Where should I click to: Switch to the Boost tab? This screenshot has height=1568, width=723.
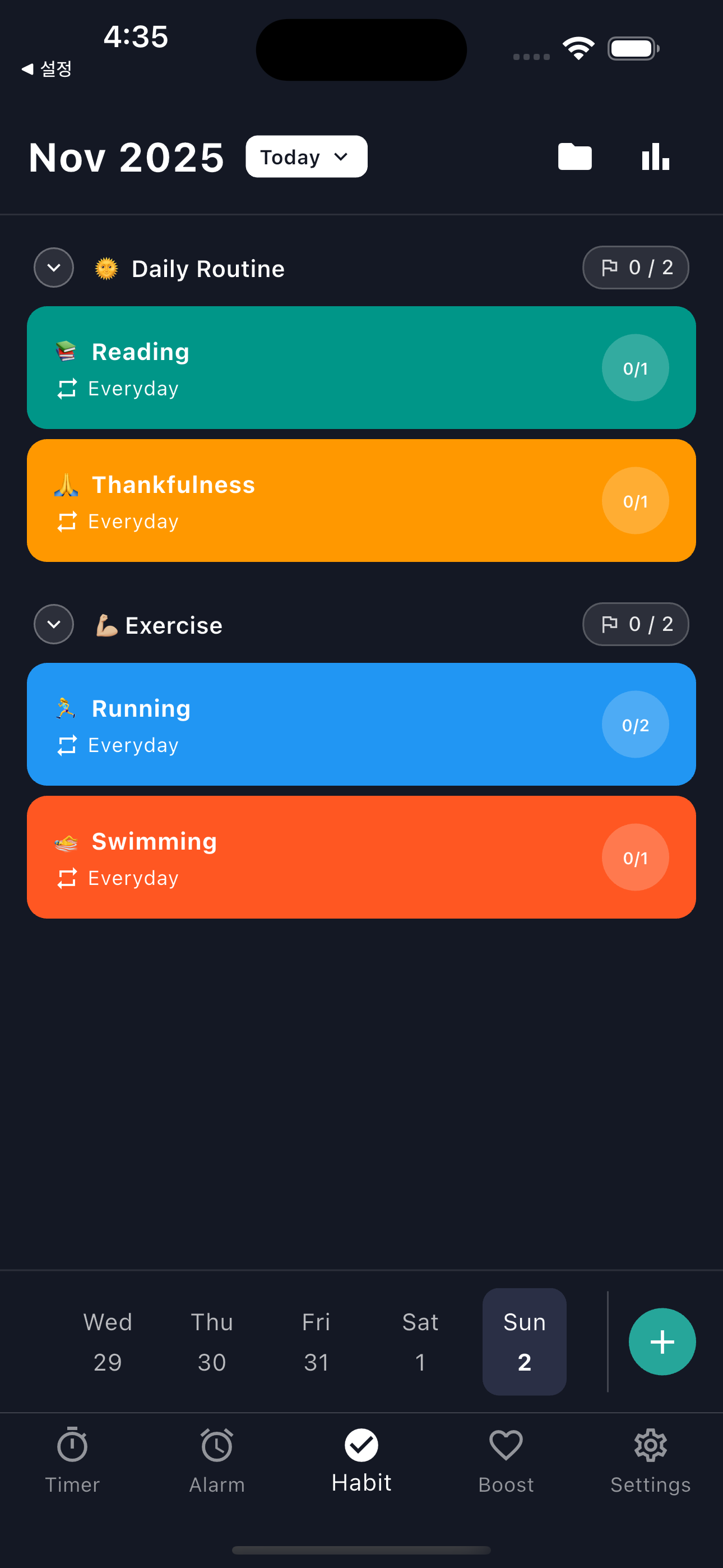(x=506, y=1461)
